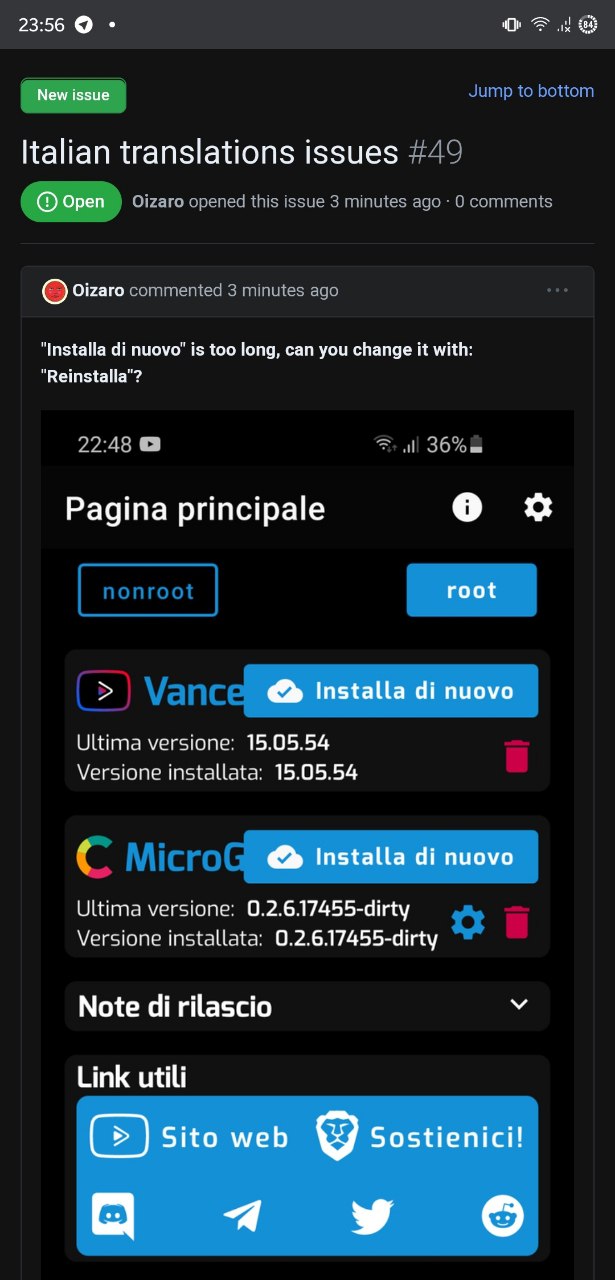
Task: Open the comment's three-dot options menu
Action: [557, 291]
